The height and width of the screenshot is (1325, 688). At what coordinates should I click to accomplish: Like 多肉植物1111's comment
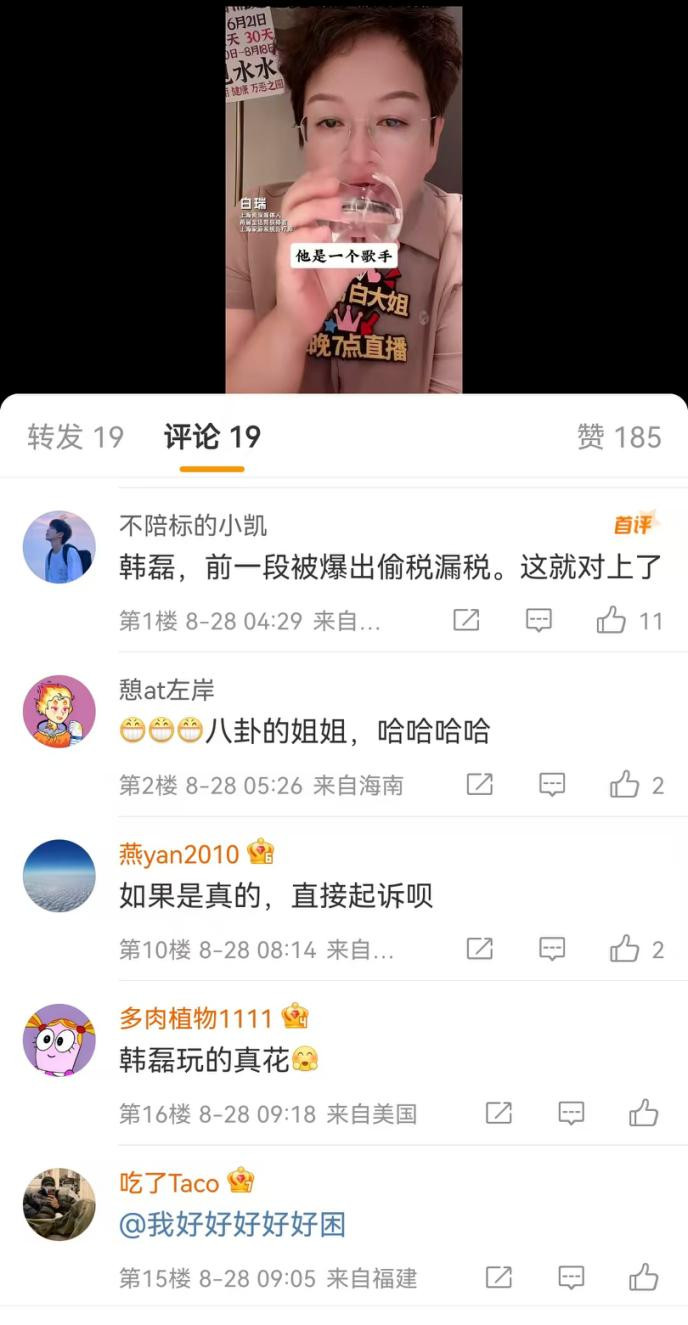pos(644,1113)
